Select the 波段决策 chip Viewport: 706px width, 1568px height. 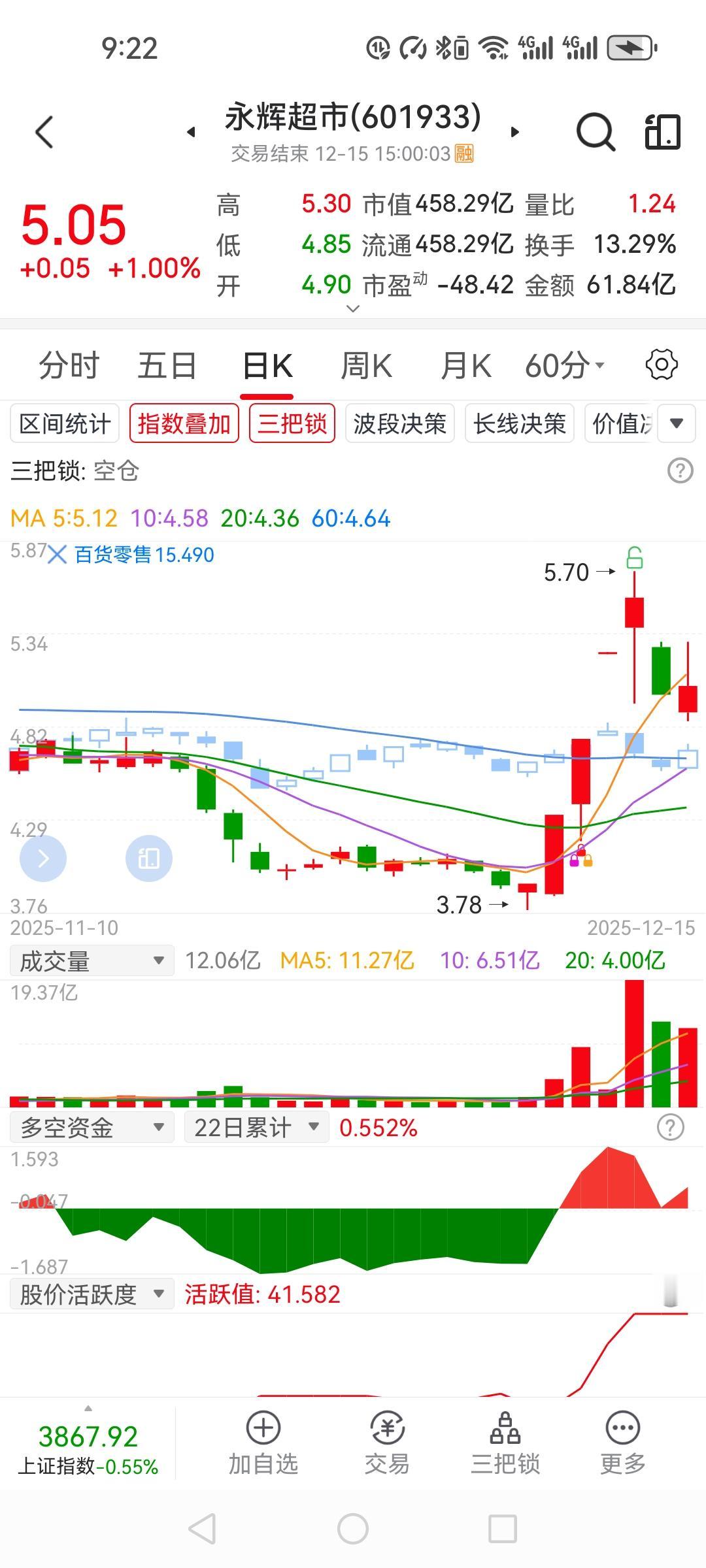pyautogui.click(x=399, y=423)
